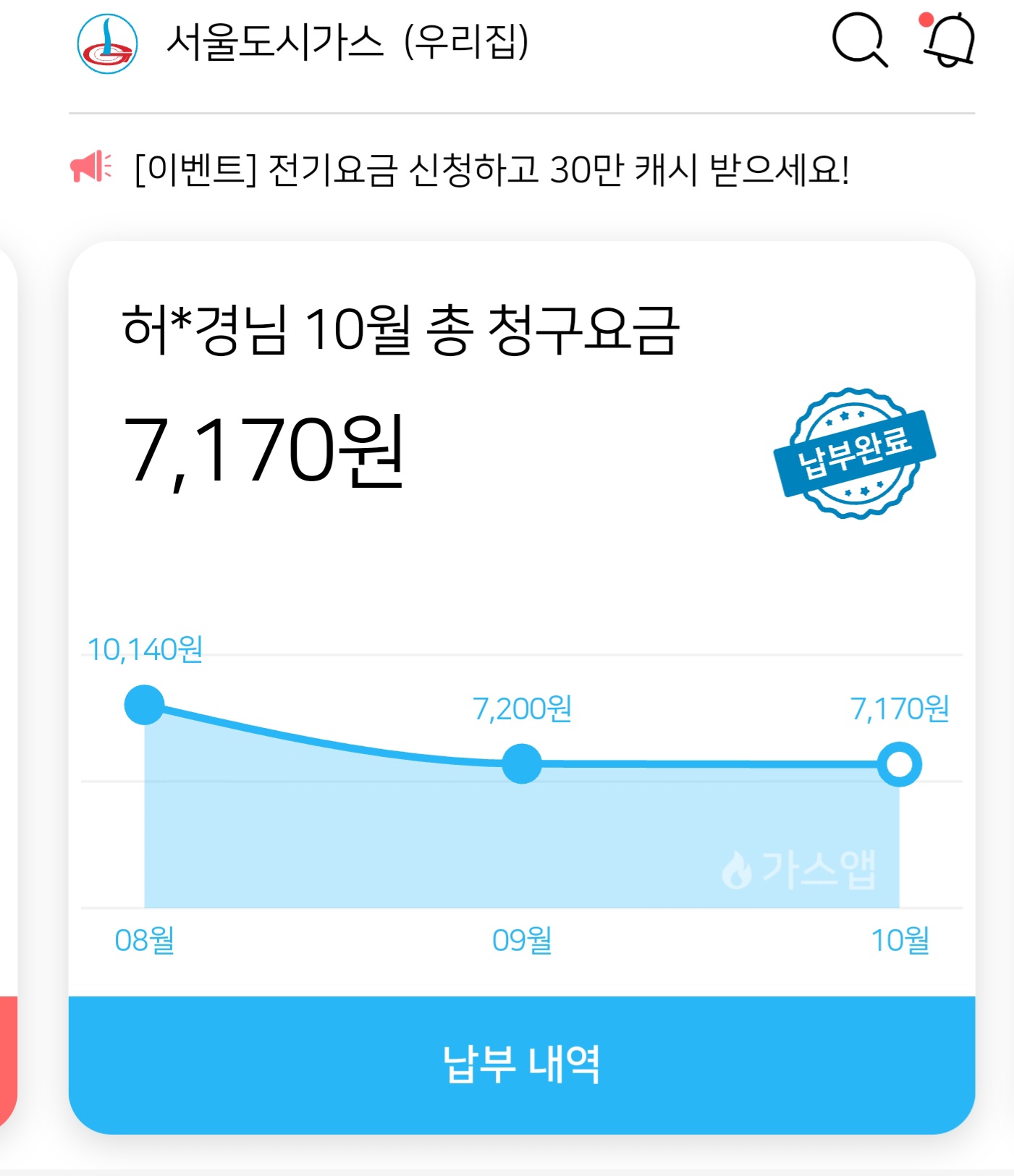Select the 09월 data point on chart
This screenshot has height=1176, width=1014.
[x=522, y=763]
